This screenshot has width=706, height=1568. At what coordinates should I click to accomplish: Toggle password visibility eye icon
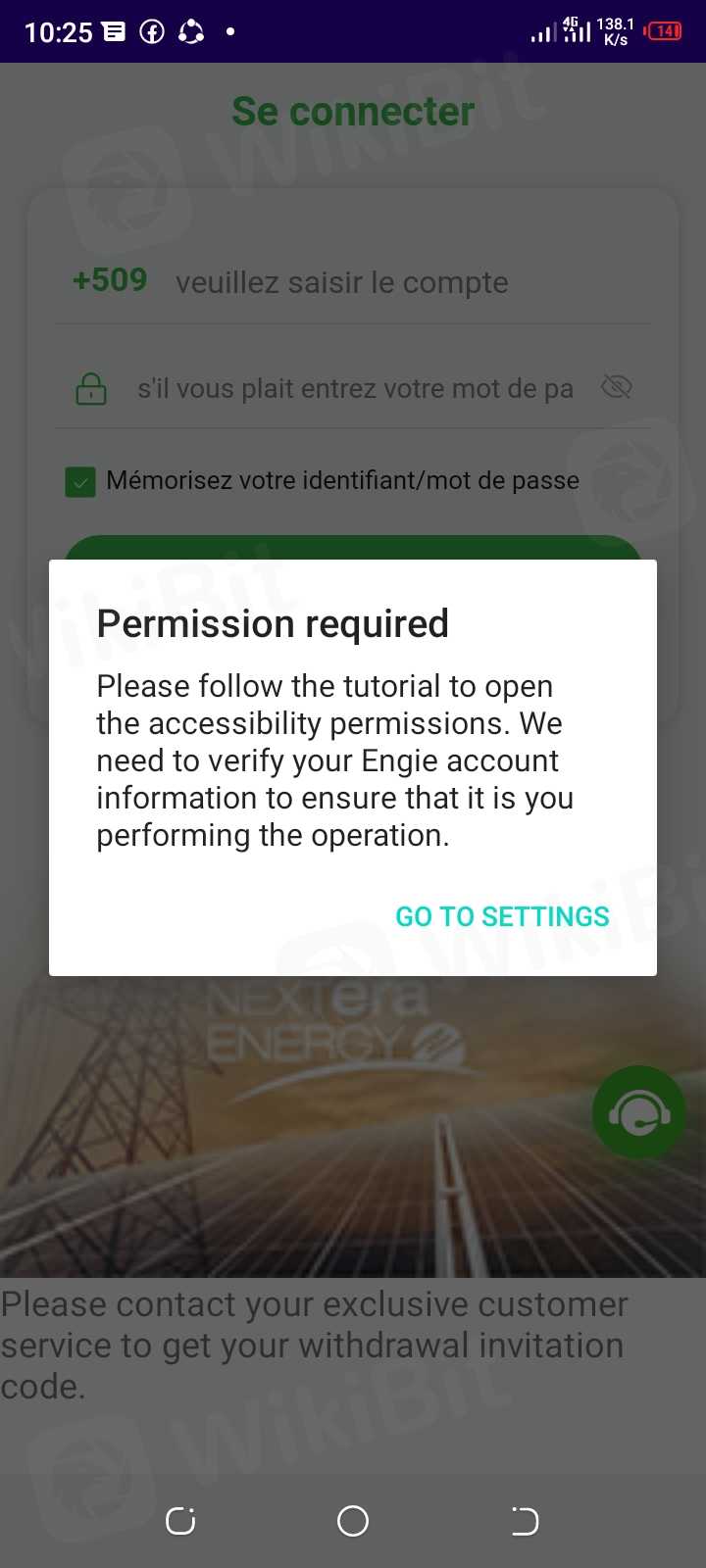click(616, 388)
